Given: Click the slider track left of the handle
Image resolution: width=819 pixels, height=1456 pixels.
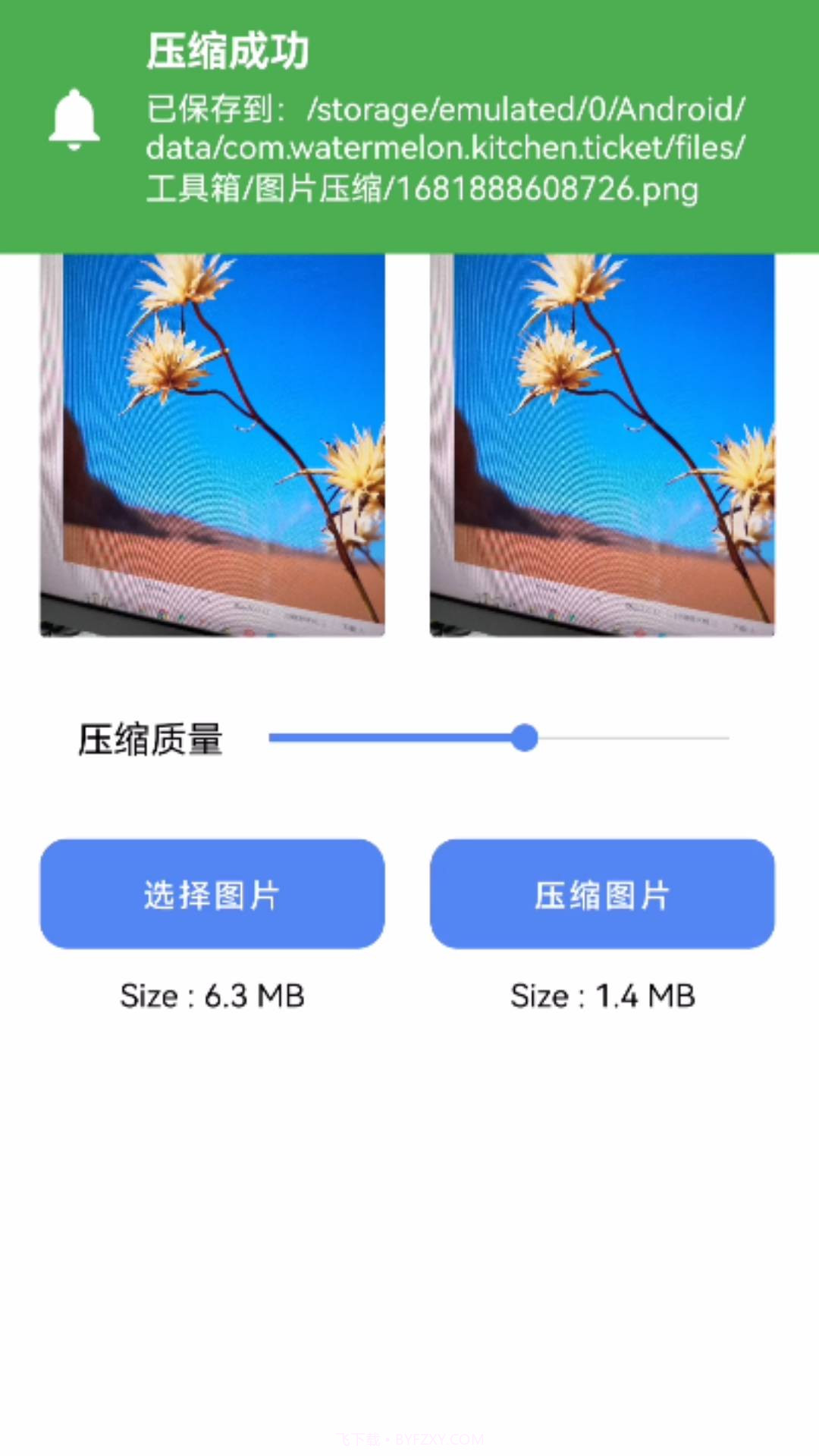Looking at the screenshot, I should click(x=394, y=737).
